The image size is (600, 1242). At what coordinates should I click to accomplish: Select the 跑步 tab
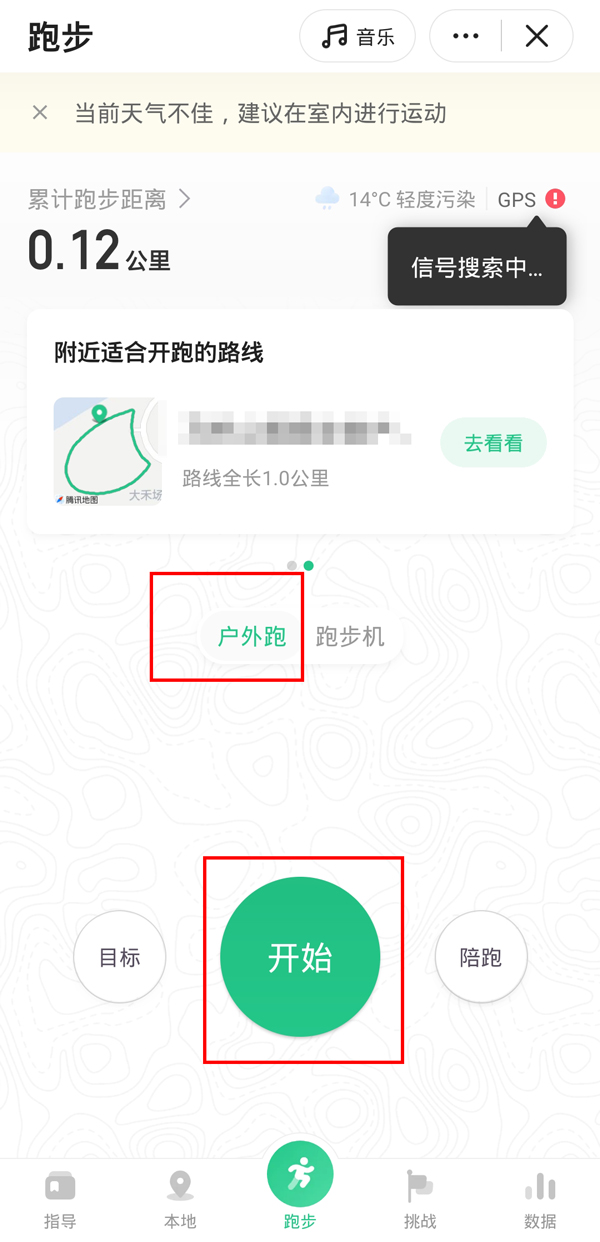pos(300,1190)
